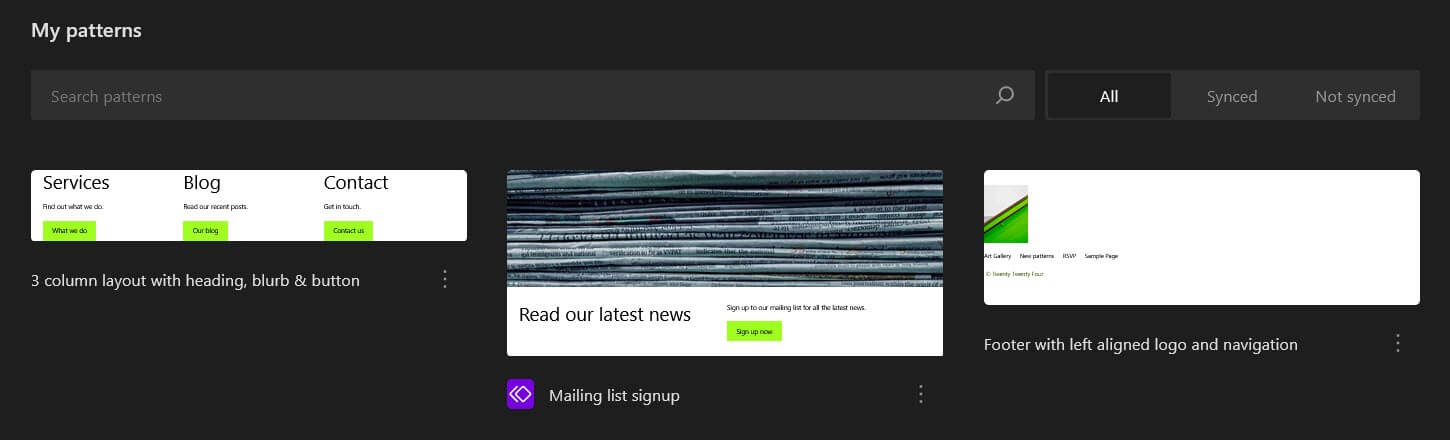Open options for Footer with left aligned logo
This screenshot has width=1450, height=440.
tap(1398, 343)
